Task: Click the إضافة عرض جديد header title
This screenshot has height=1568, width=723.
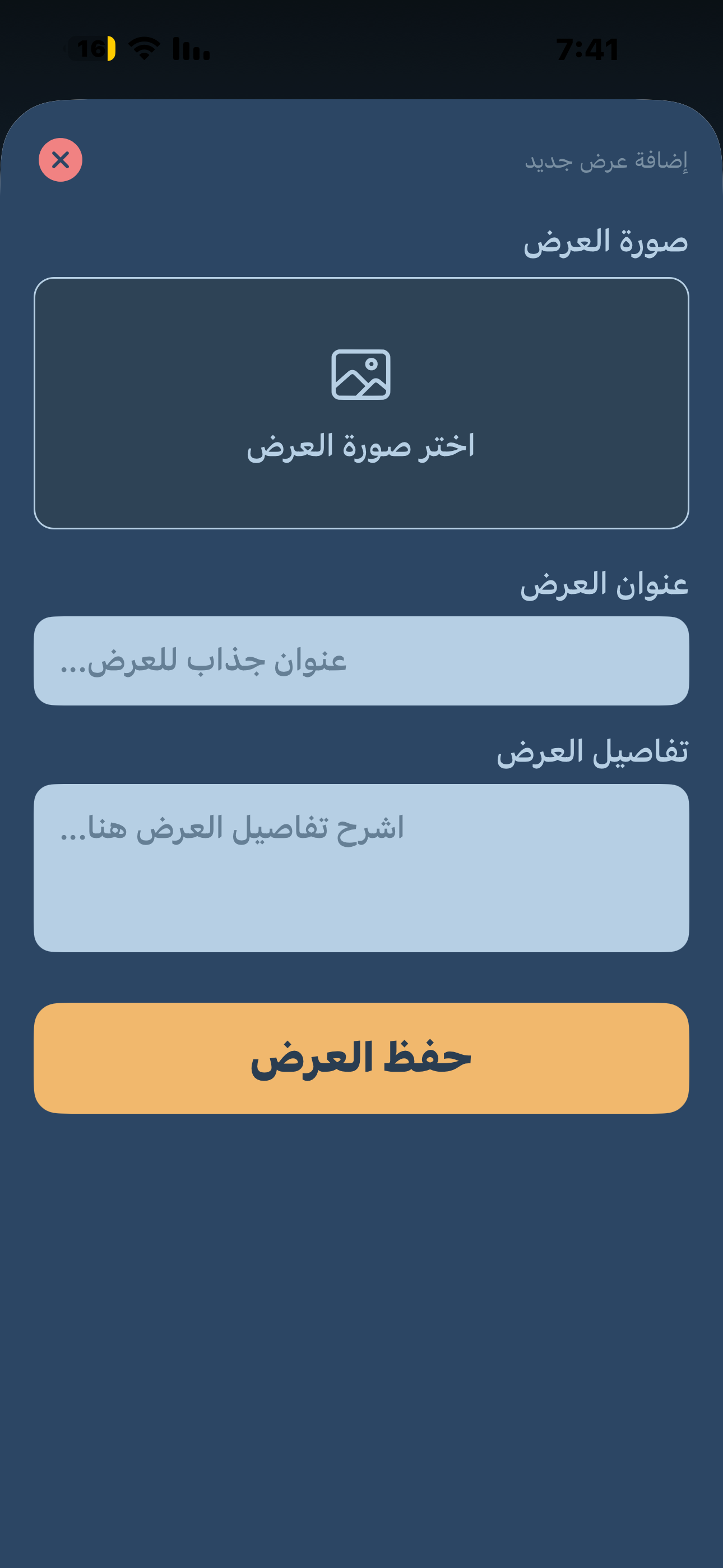Action: point(607,161)
